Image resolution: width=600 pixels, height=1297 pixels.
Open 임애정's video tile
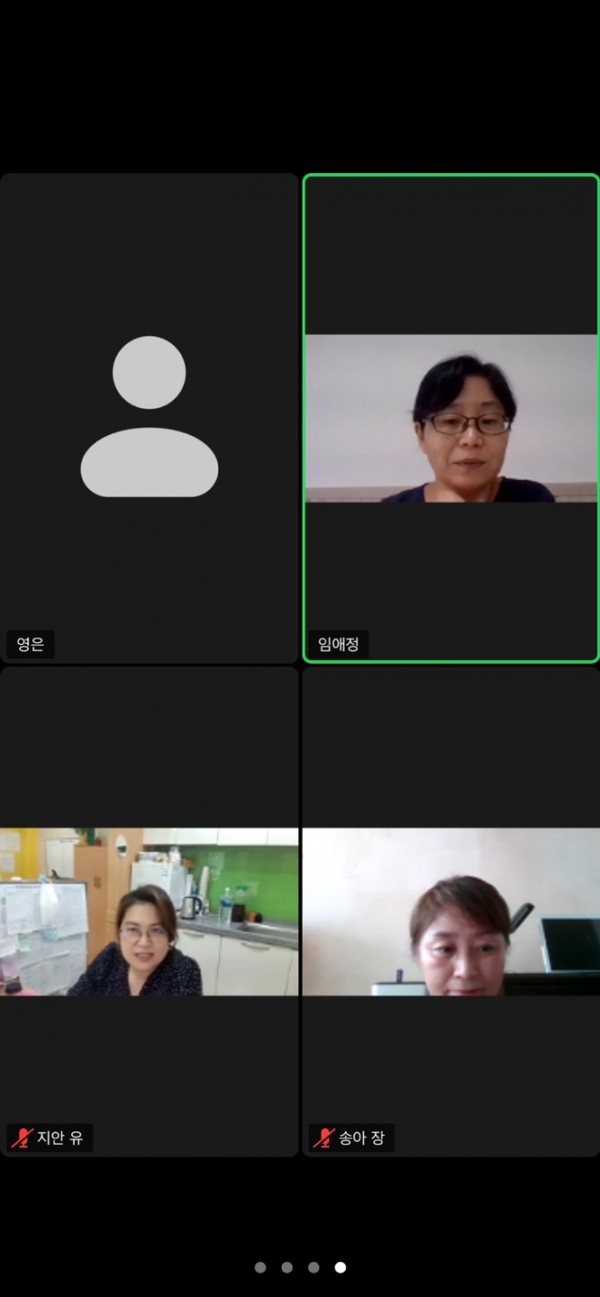pyautogui.click(x=451, y=418)
